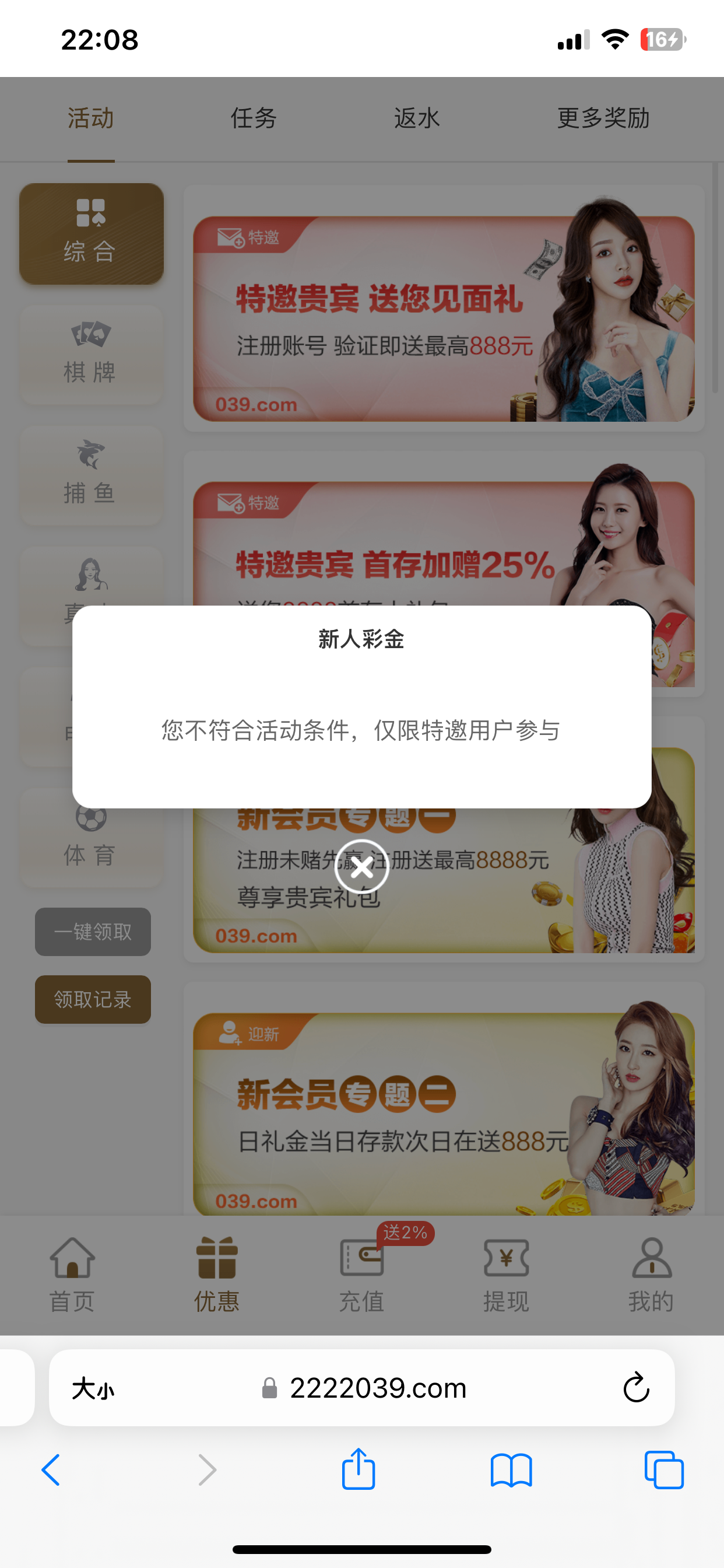Go to the 首页 home tab
The height and width of the screenshot is (1568, 724).
[72, 1273]
